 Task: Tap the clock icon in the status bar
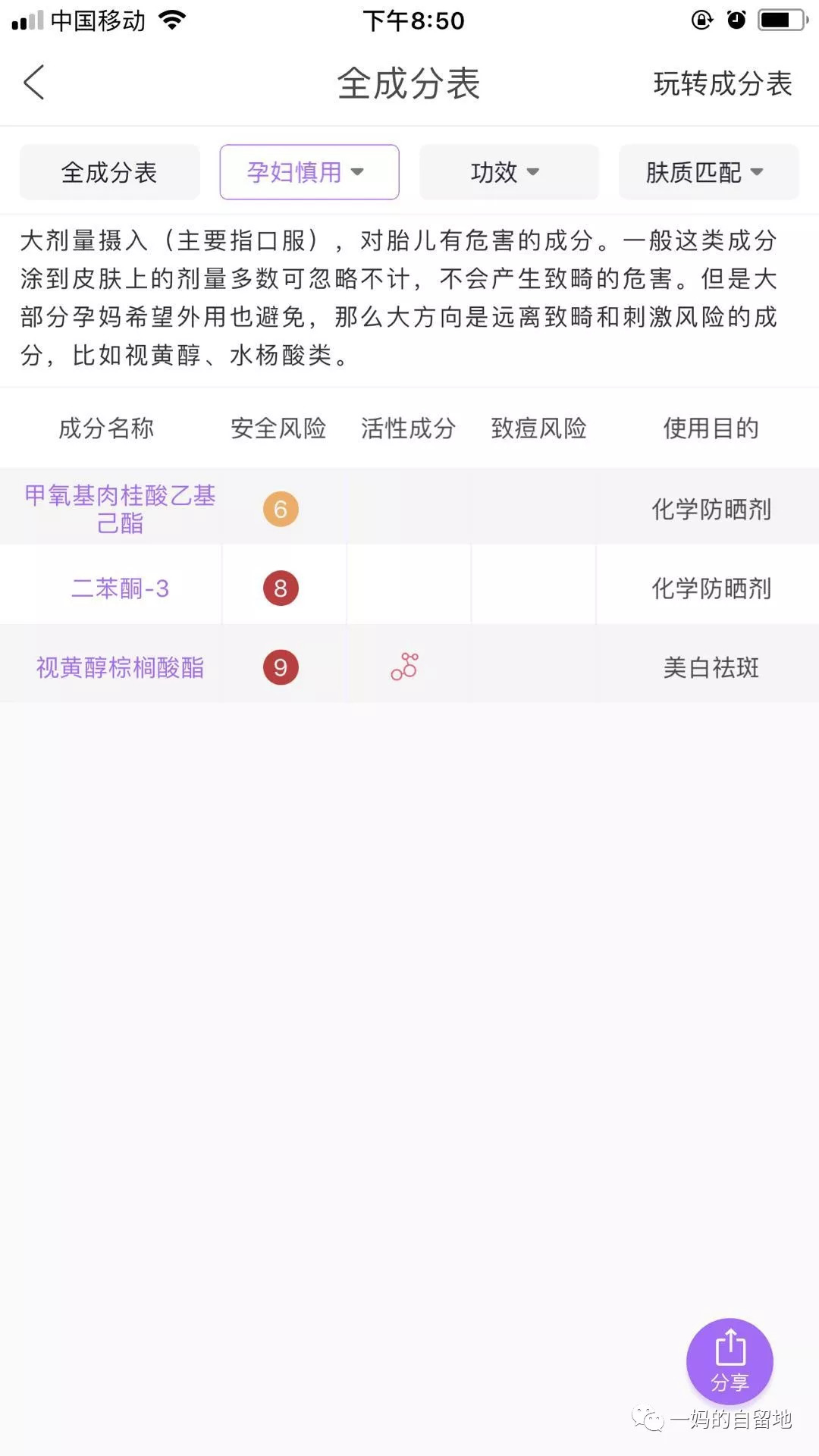point(736,20)
